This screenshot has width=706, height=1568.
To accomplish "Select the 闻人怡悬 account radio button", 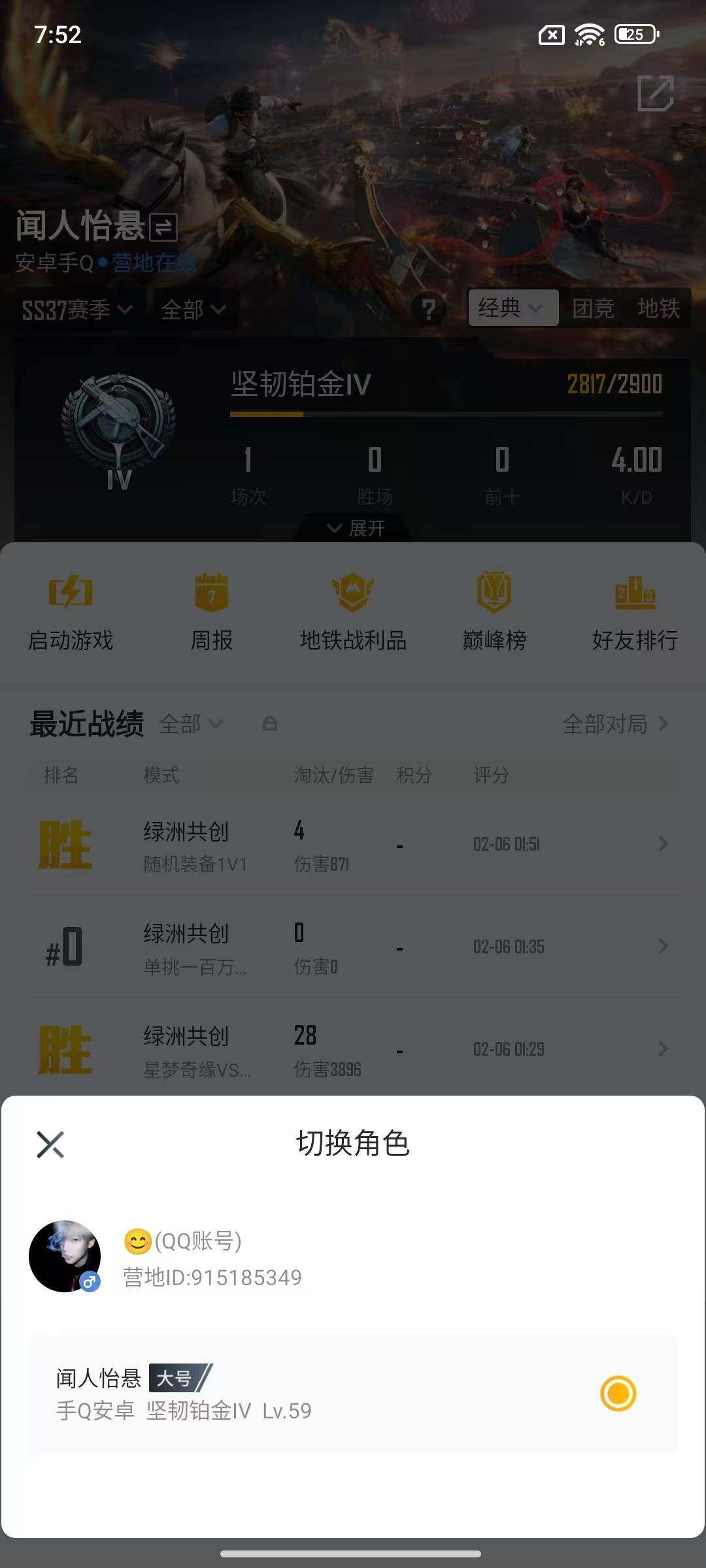I will [x=617, y=1394].
